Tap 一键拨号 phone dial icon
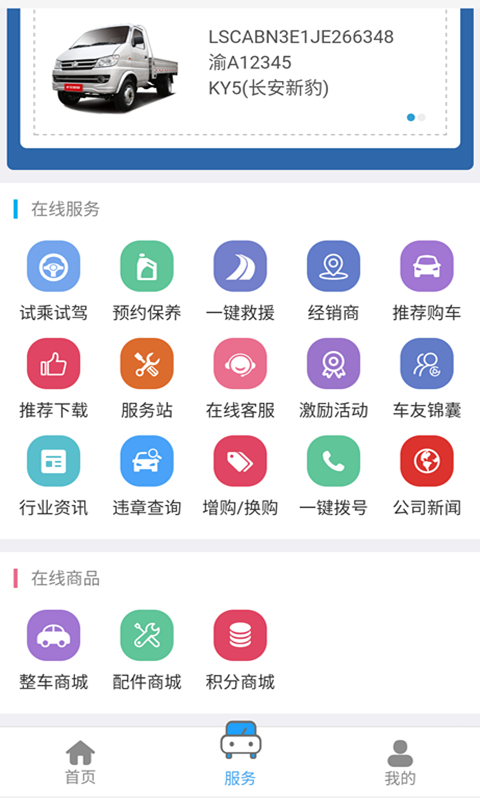The width and height of the screenshot is (480, 800). (334, 461)
